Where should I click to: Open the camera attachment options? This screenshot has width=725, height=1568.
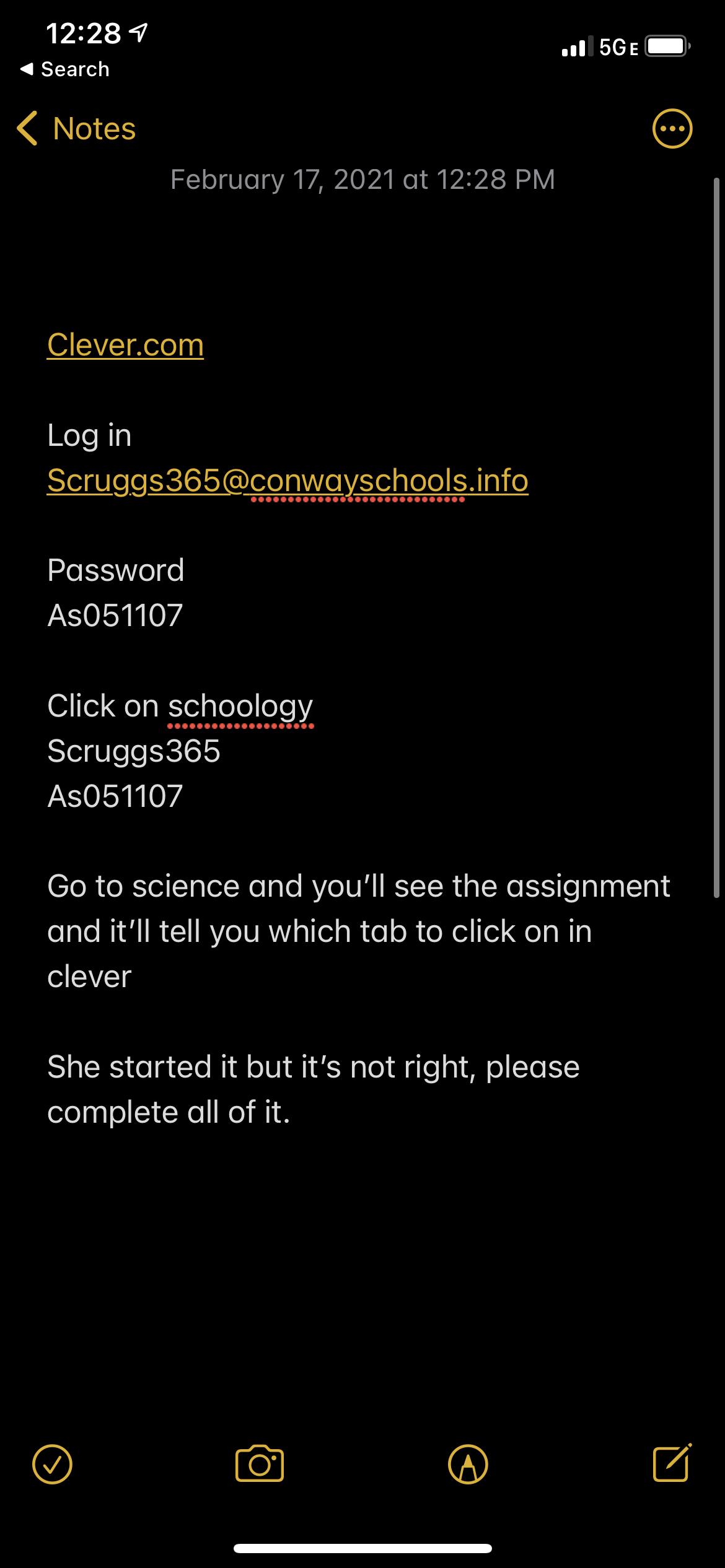coord(260,1464)
